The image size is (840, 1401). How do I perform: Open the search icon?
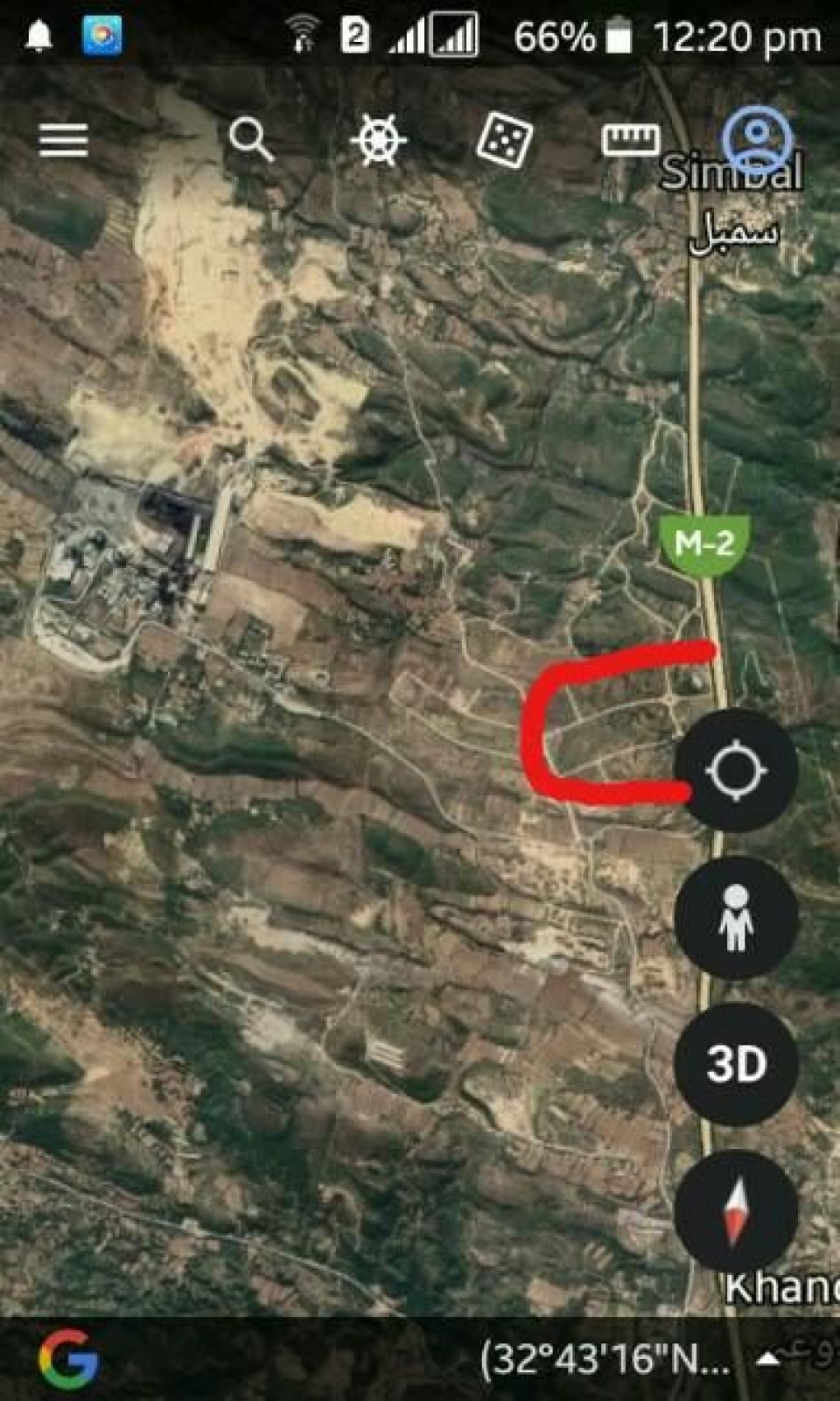tap(251, 140)
